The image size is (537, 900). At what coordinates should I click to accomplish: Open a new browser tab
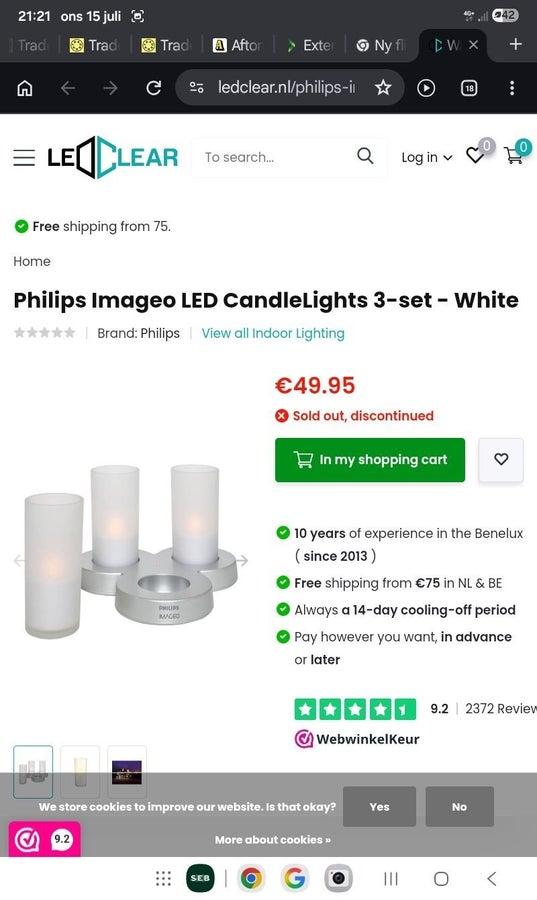coord(516,44)
